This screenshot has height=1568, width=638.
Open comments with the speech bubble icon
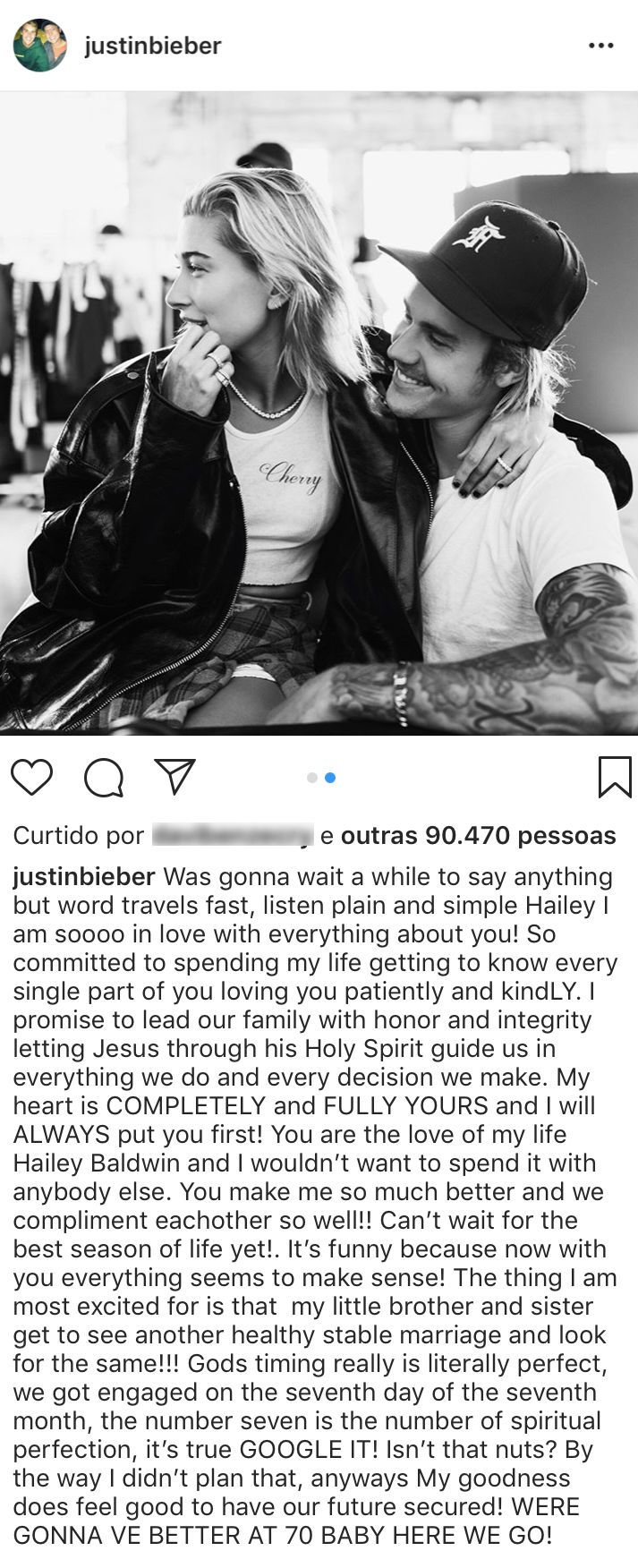pyautogui.click(x=104, y=777)
